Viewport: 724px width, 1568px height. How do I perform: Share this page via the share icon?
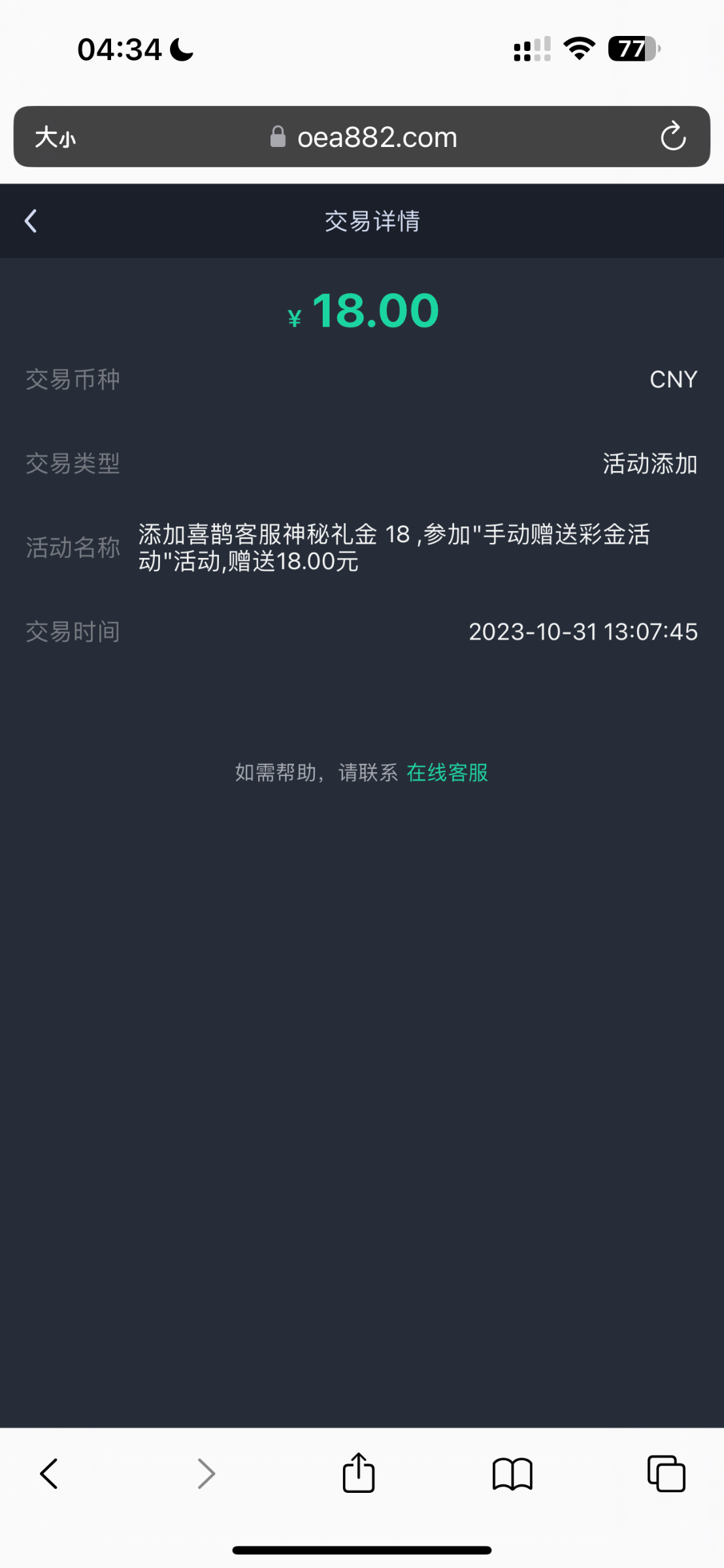pos(359,1473)
